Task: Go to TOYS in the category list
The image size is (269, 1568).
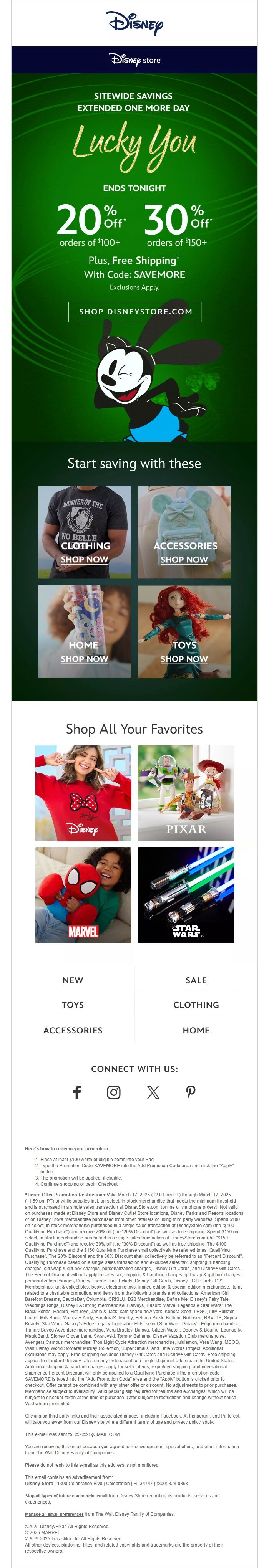Action: 73,1005
